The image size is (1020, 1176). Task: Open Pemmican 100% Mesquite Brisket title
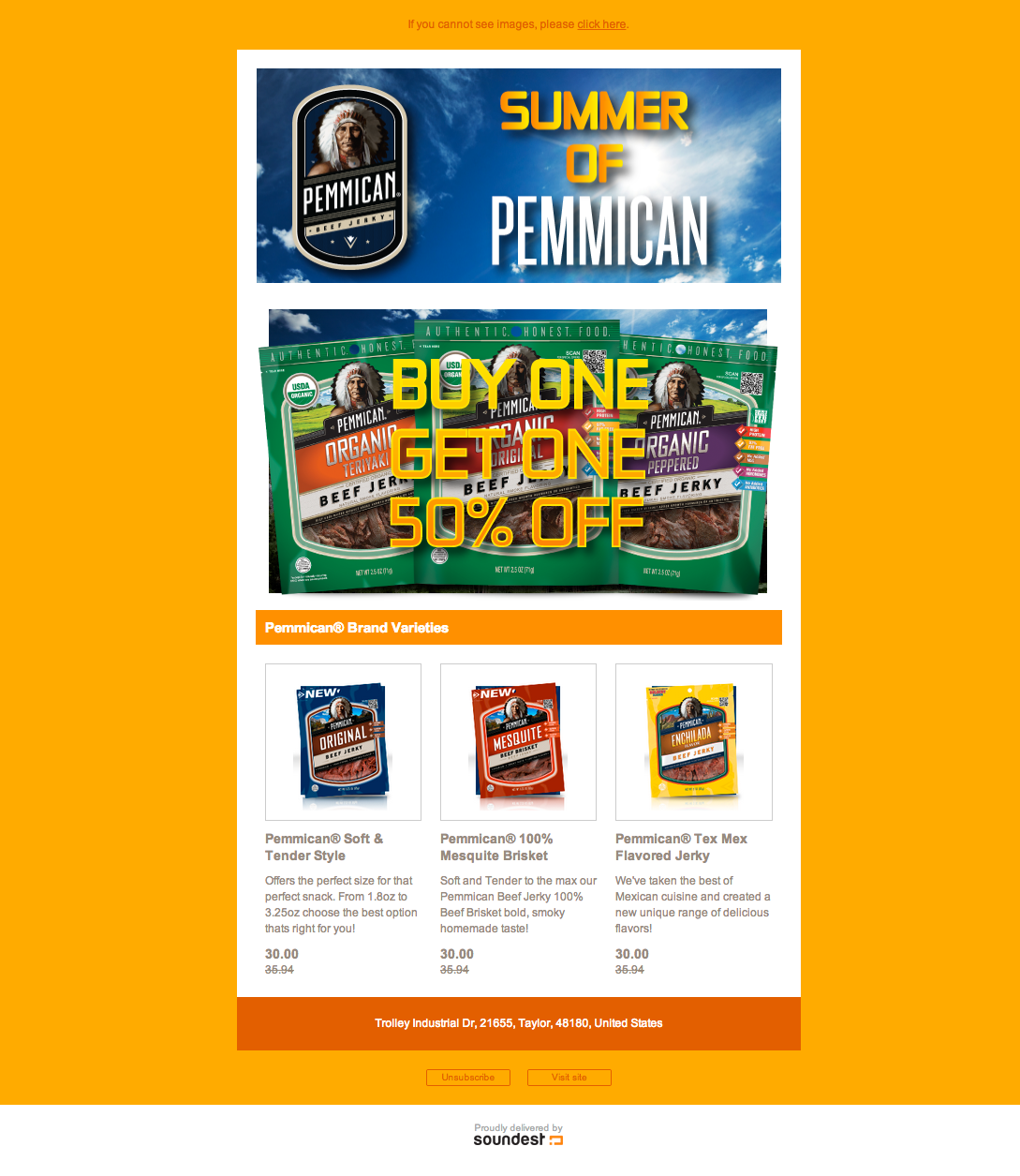496,847
